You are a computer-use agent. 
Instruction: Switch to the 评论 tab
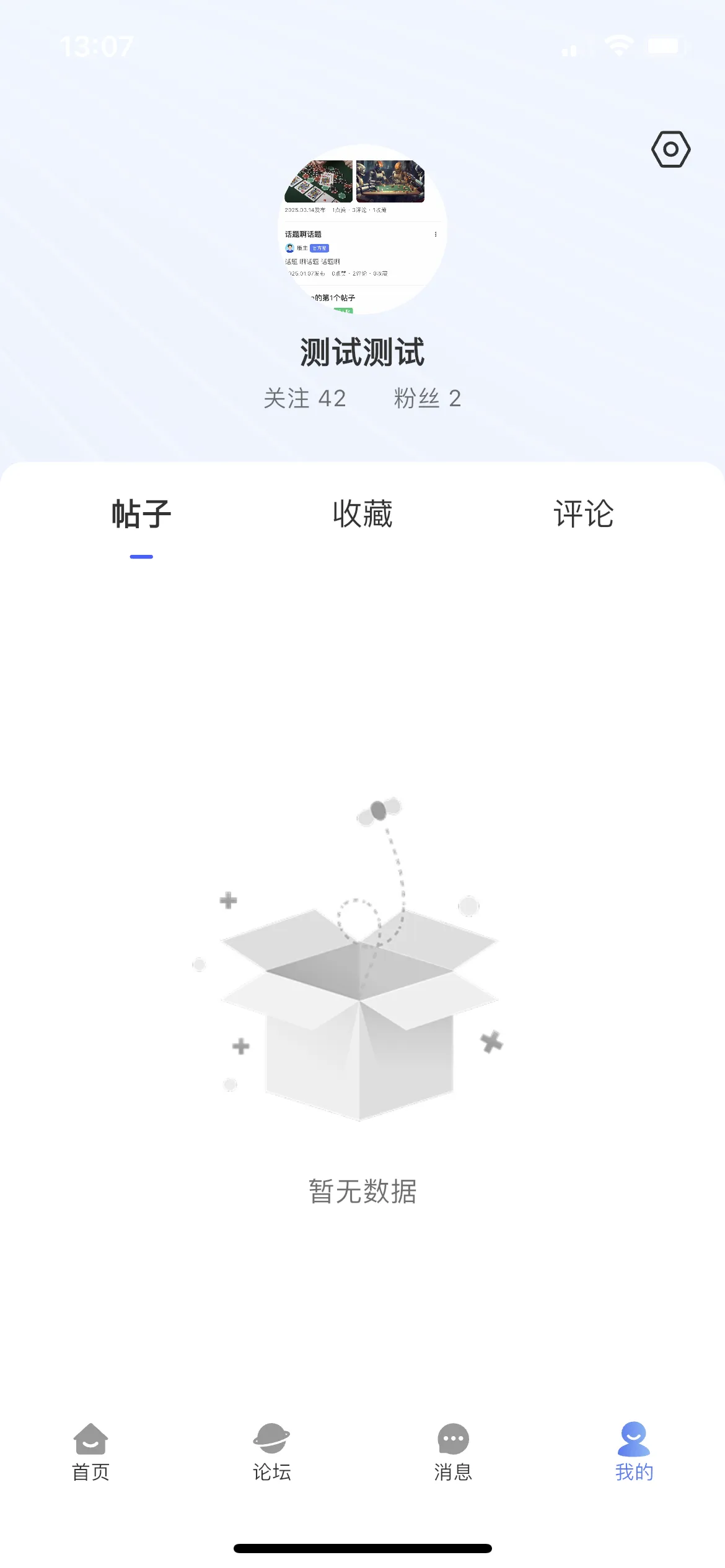point(584,513)
